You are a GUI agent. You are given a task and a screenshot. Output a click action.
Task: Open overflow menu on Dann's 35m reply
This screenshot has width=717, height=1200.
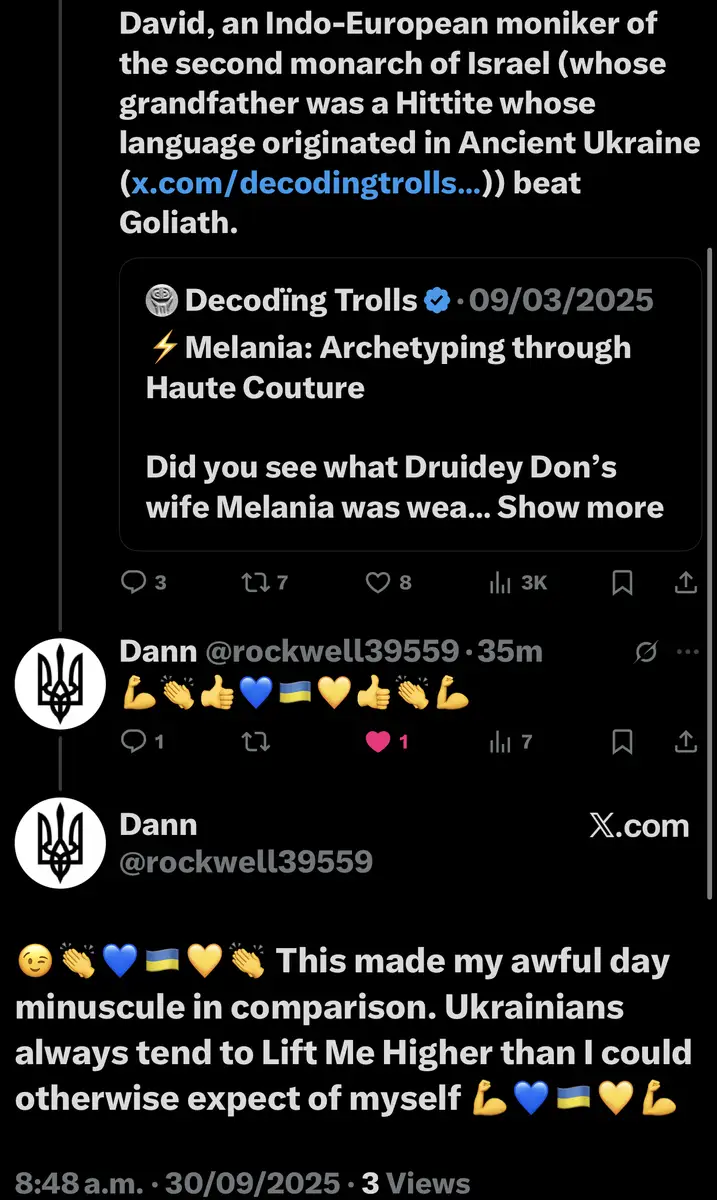point(688,652)
